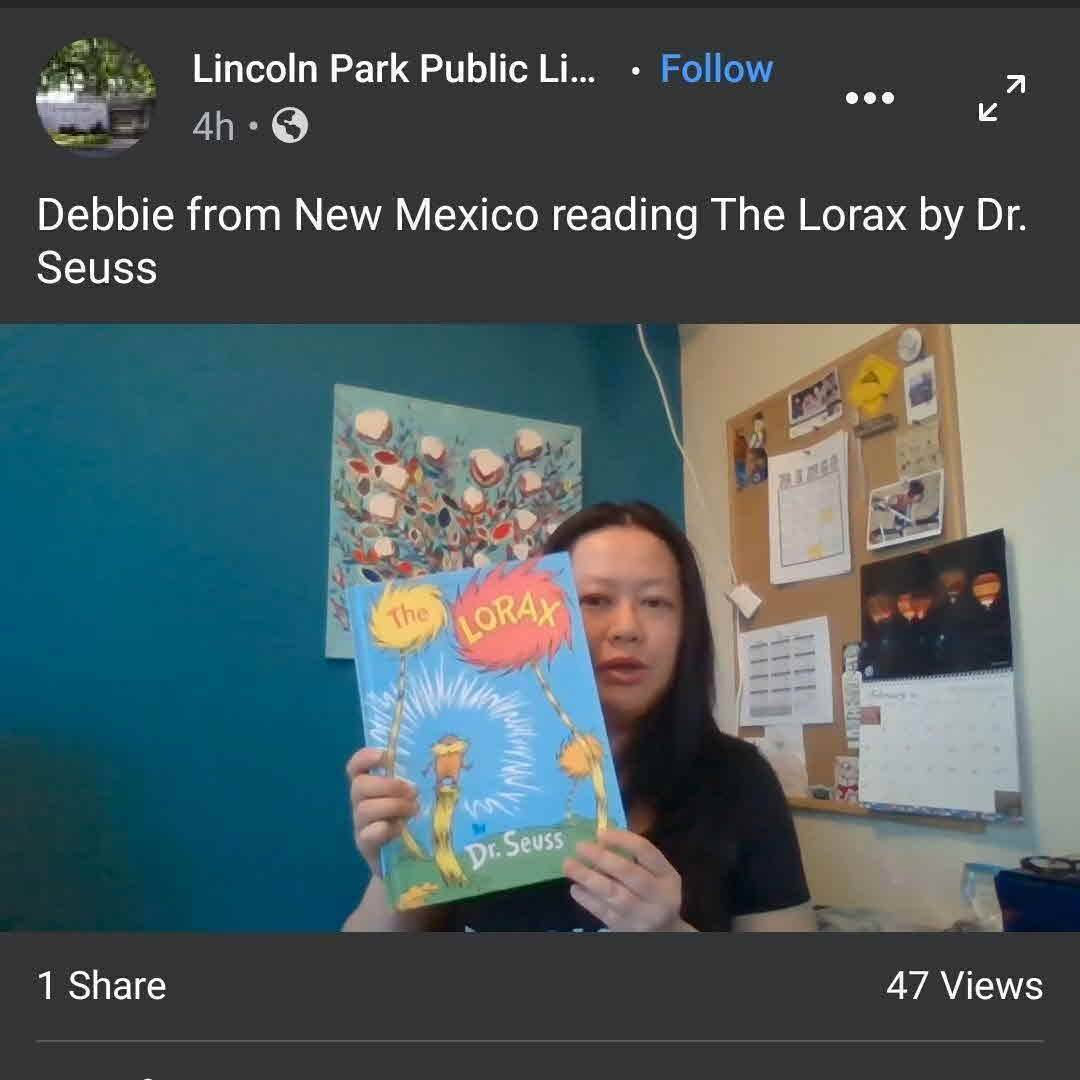
Task: Play the Lorax reading video
Action: click(x=540, y=628)
